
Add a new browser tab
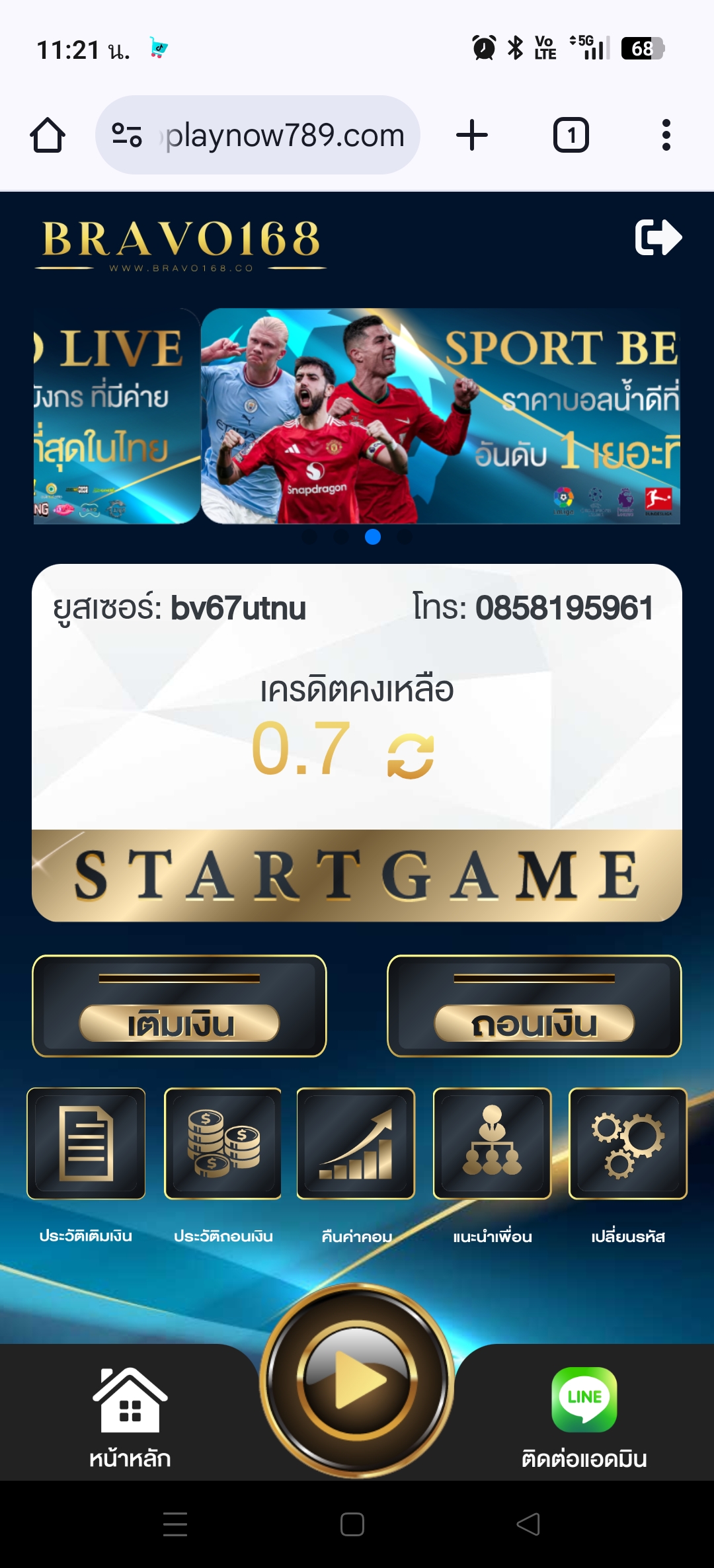pyautogui.click(x=472, y=136)
